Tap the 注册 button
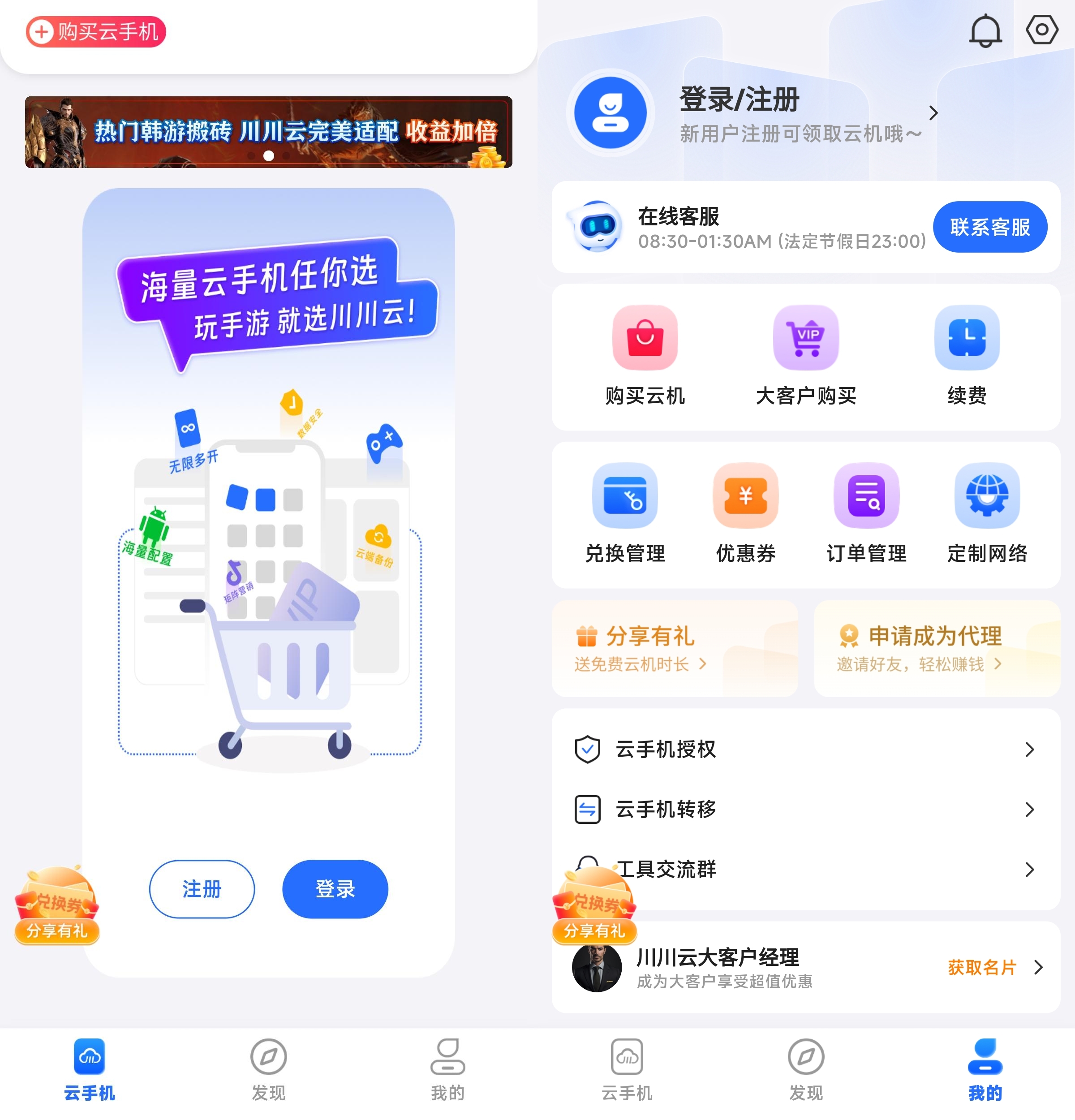The image size is (1075, 1120). 202,888
